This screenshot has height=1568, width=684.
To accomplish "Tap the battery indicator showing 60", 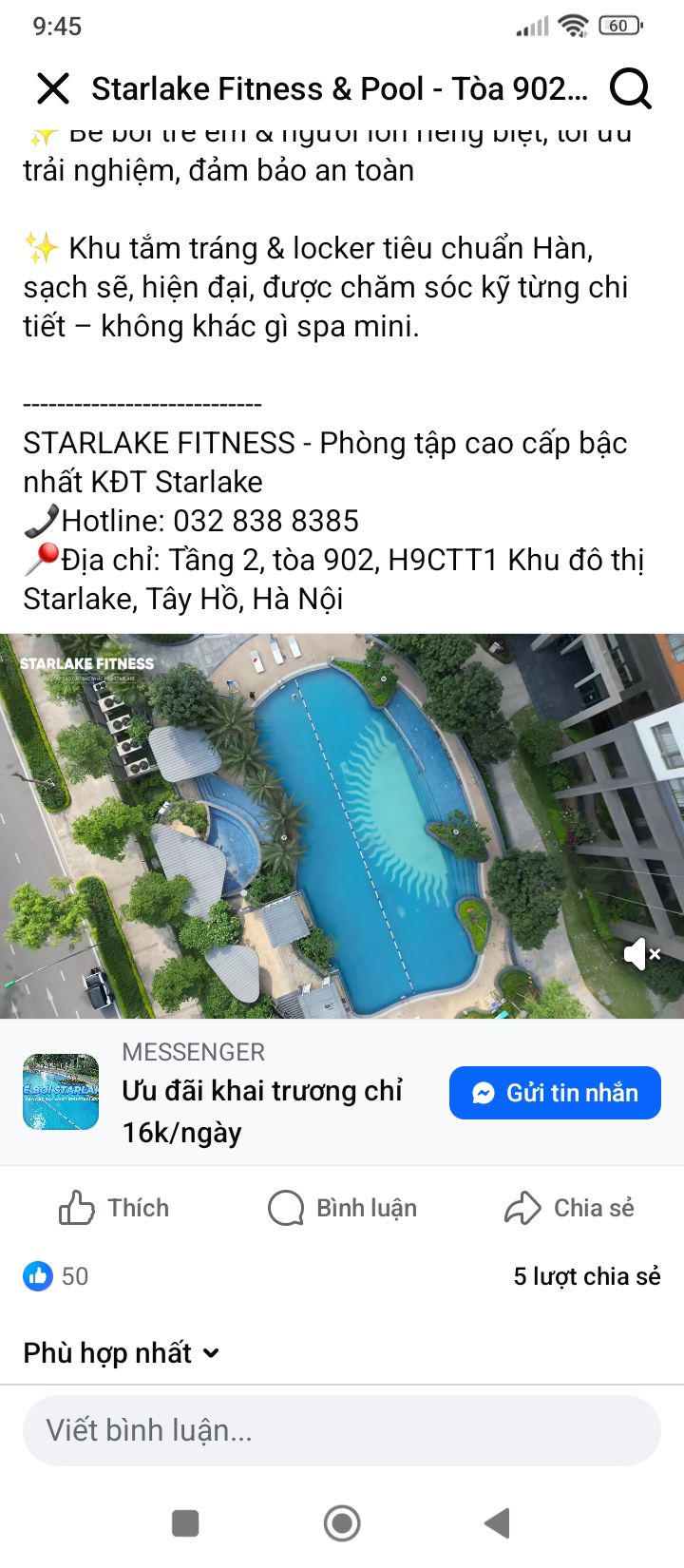I will click(618, 26).
